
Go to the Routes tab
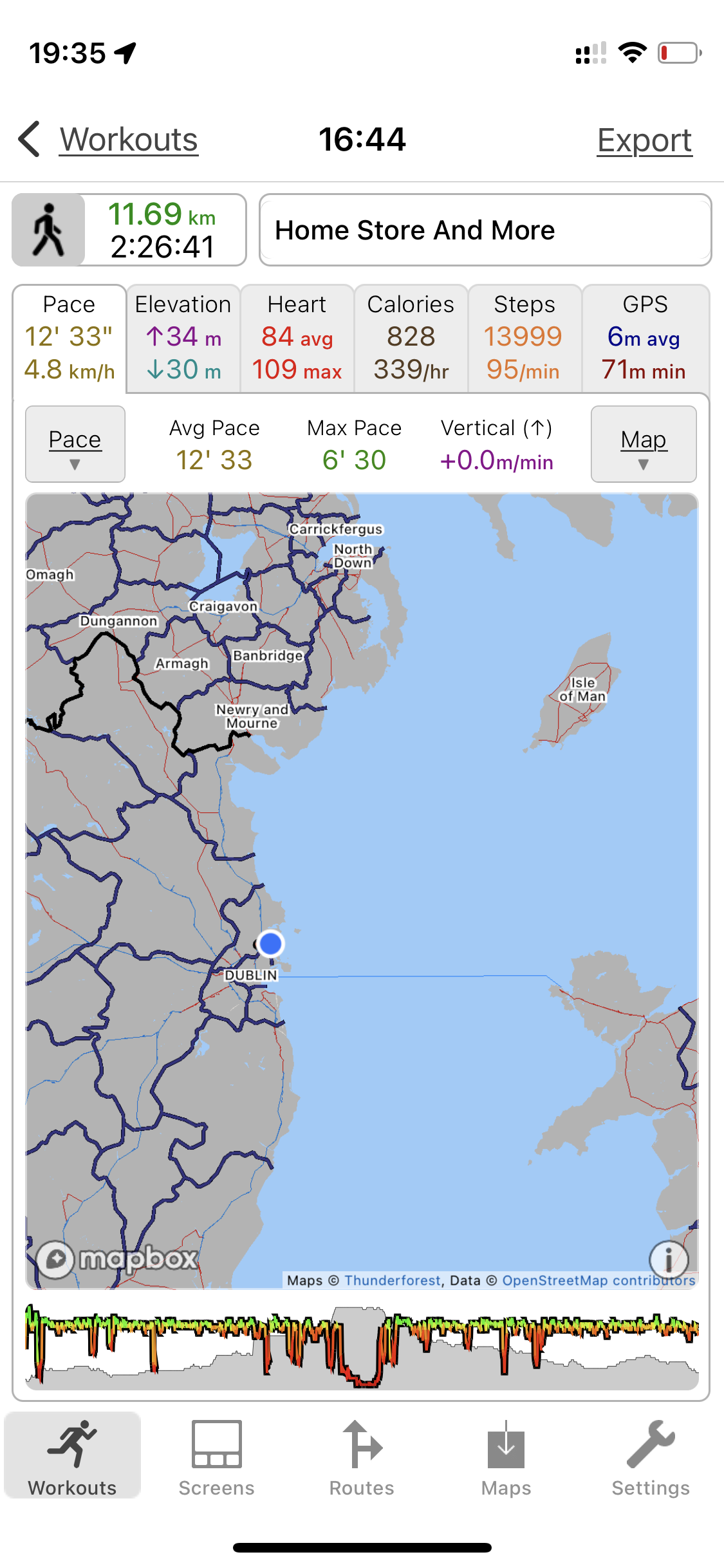[x=362, y=1458]
